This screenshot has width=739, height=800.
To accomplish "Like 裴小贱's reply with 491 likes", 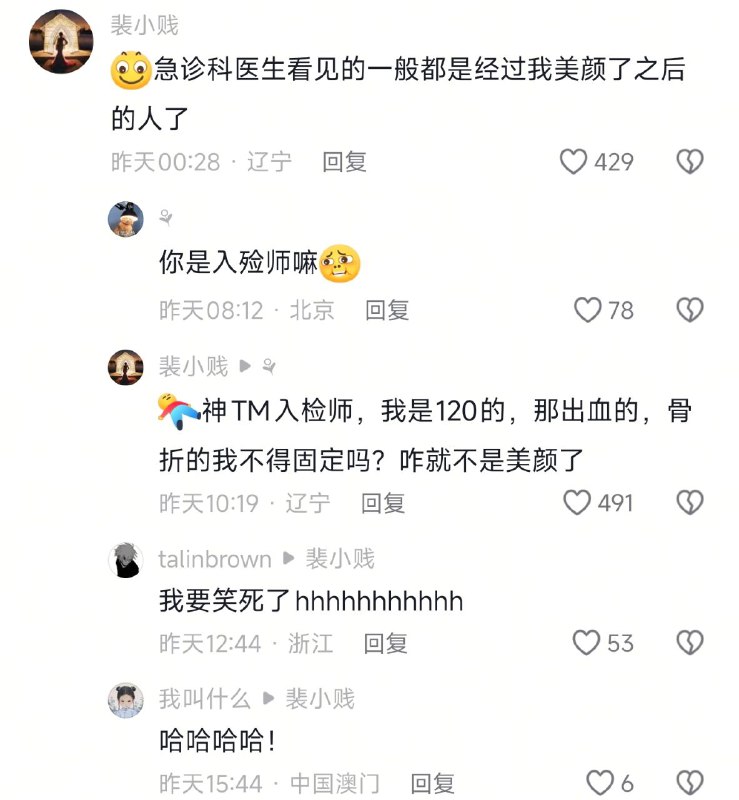I will tap(577, 501).
